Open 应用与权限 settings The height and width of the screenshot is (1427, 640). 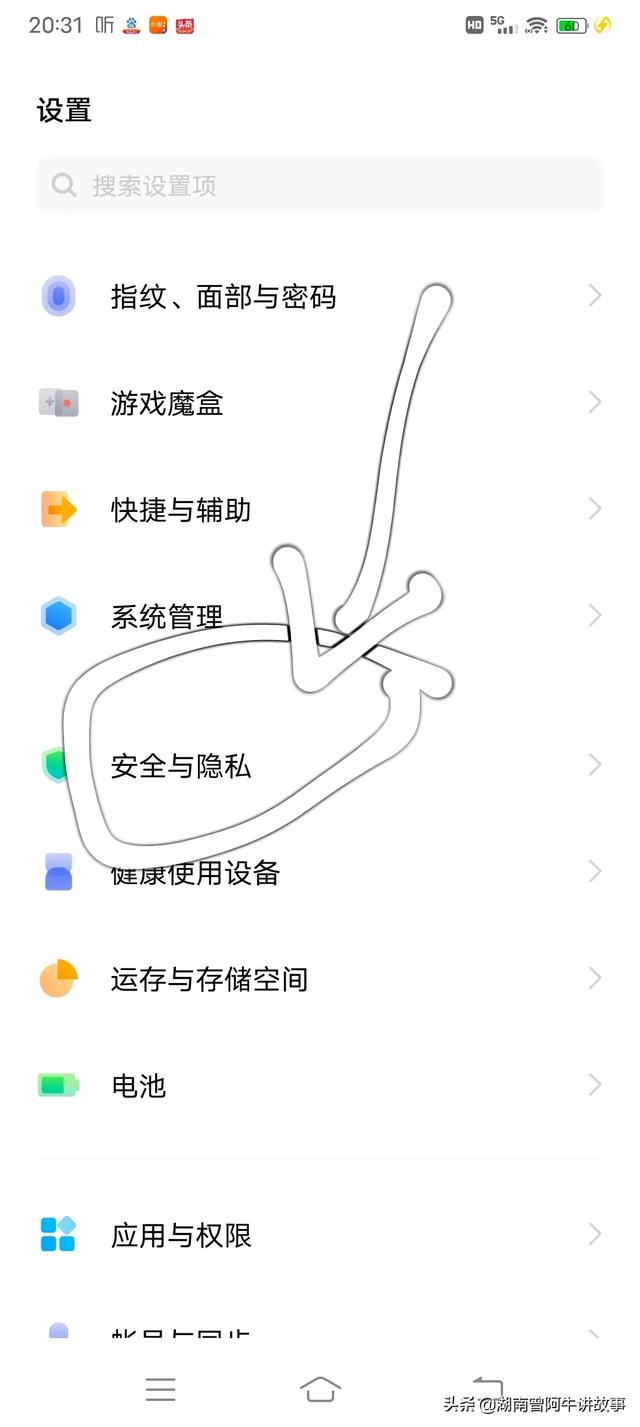click(x=320, y=1235)
